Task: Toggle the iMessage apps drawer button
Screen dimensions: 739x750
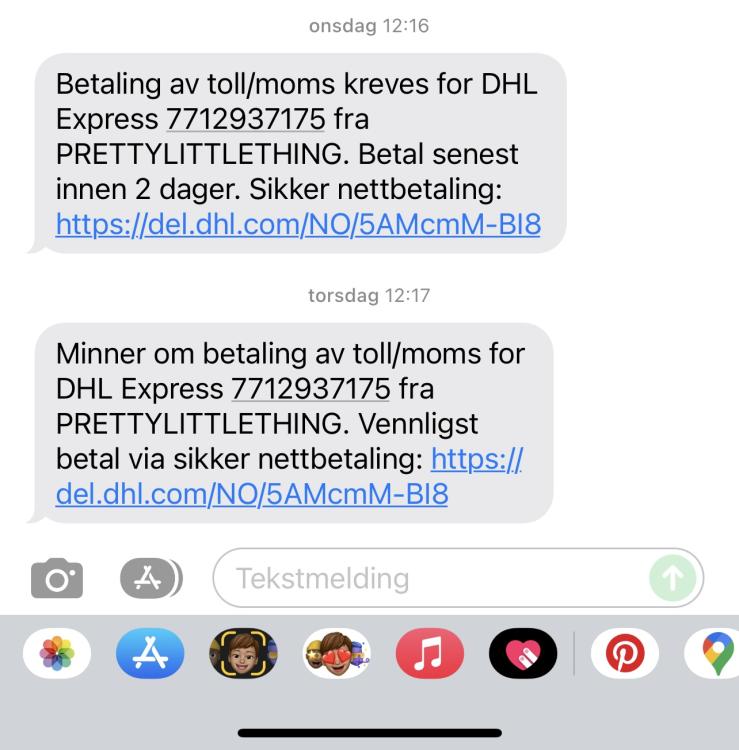Action: (150, 577)
